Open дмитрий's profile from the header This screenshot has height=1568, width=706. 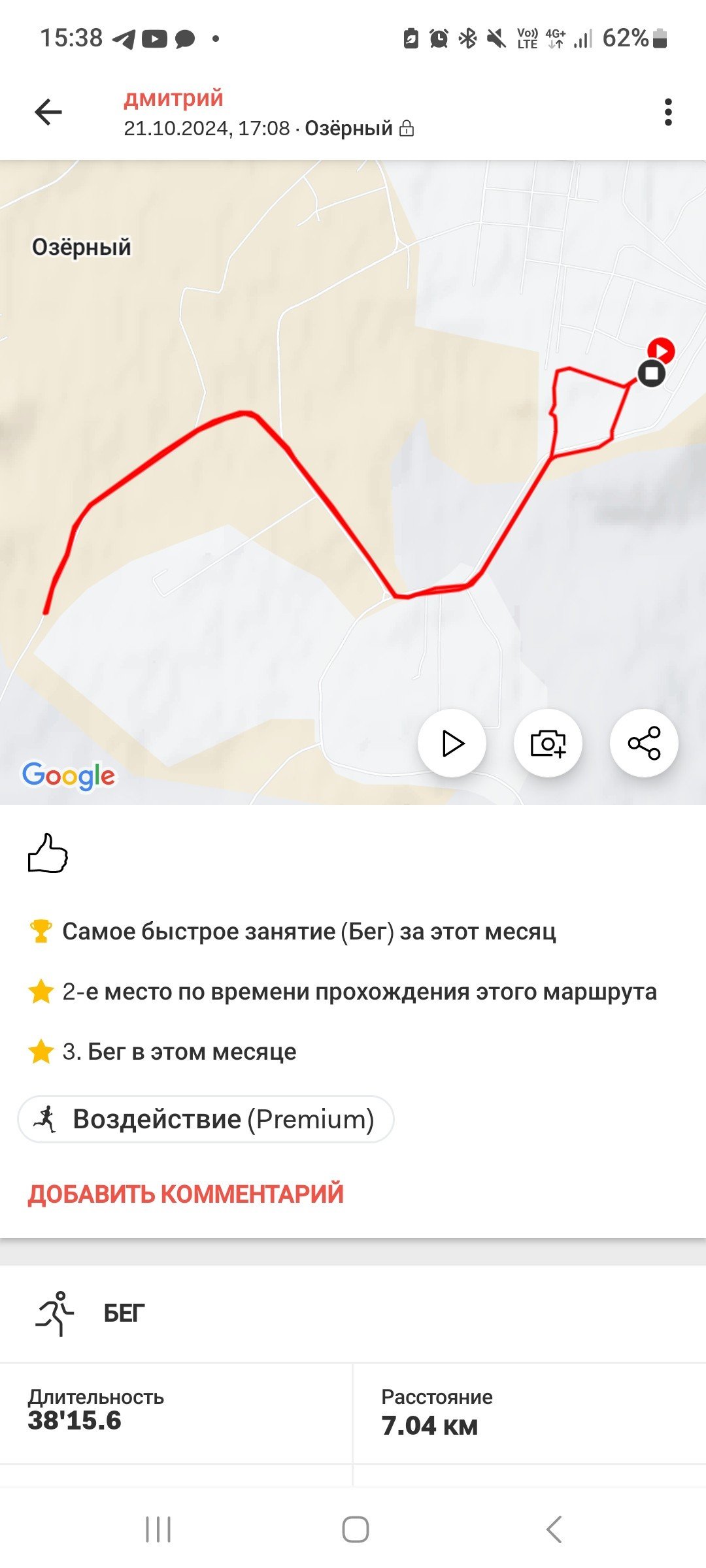[174, 98]
